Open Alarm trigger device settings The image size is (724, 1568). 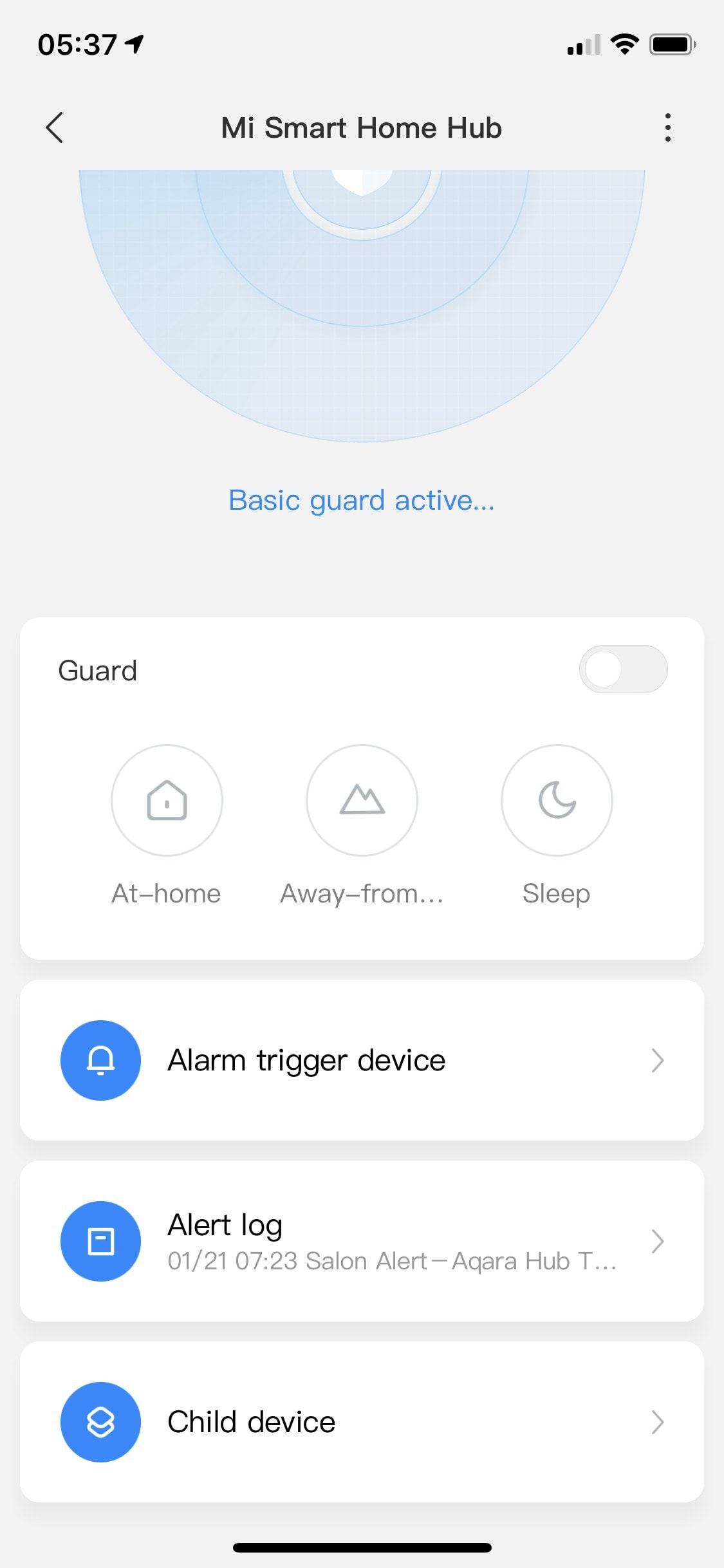click(362, 1060)
